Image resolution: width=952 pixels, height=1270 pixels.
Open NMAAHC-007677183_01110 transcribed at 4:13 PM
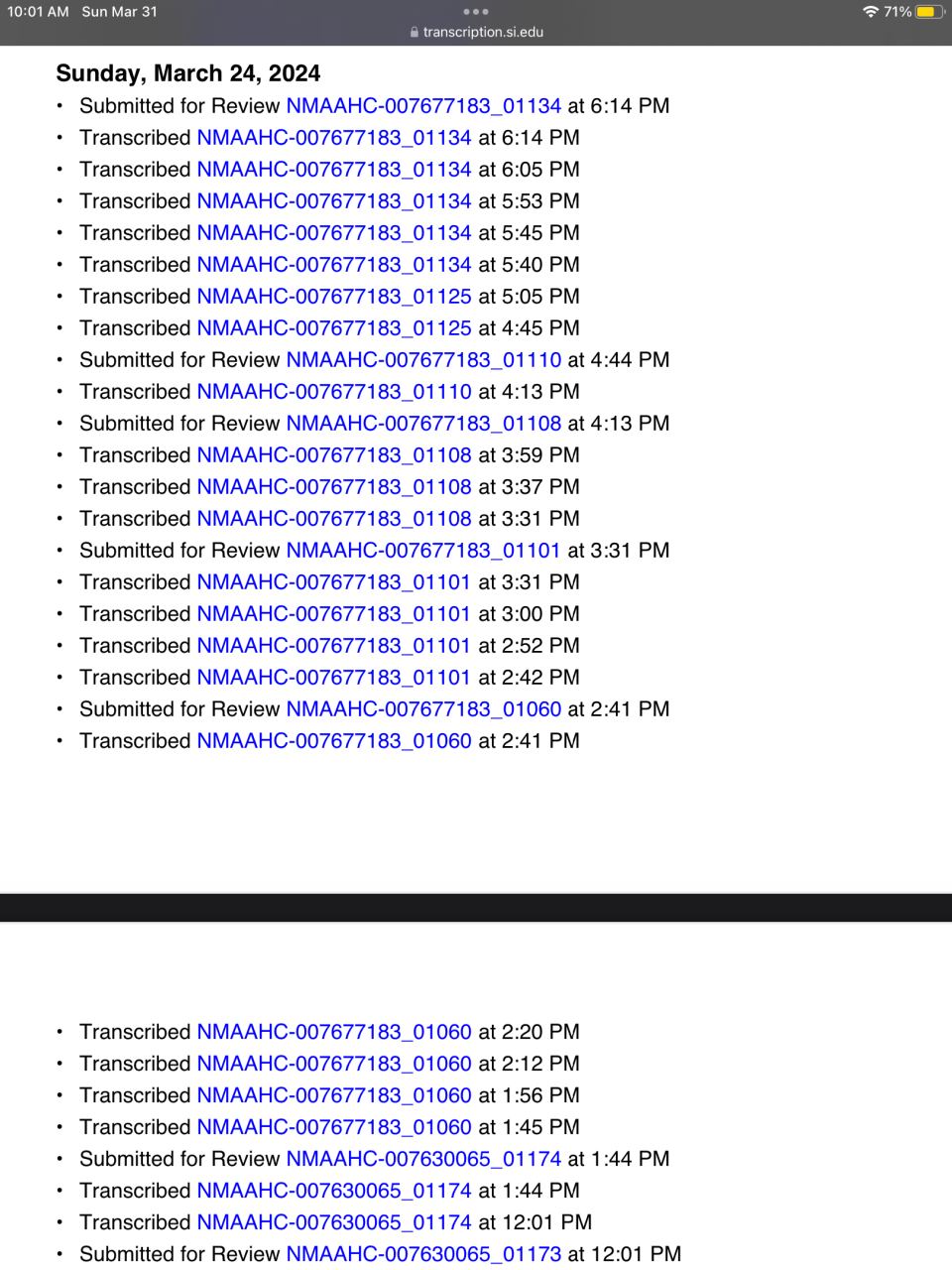point(334,392)
